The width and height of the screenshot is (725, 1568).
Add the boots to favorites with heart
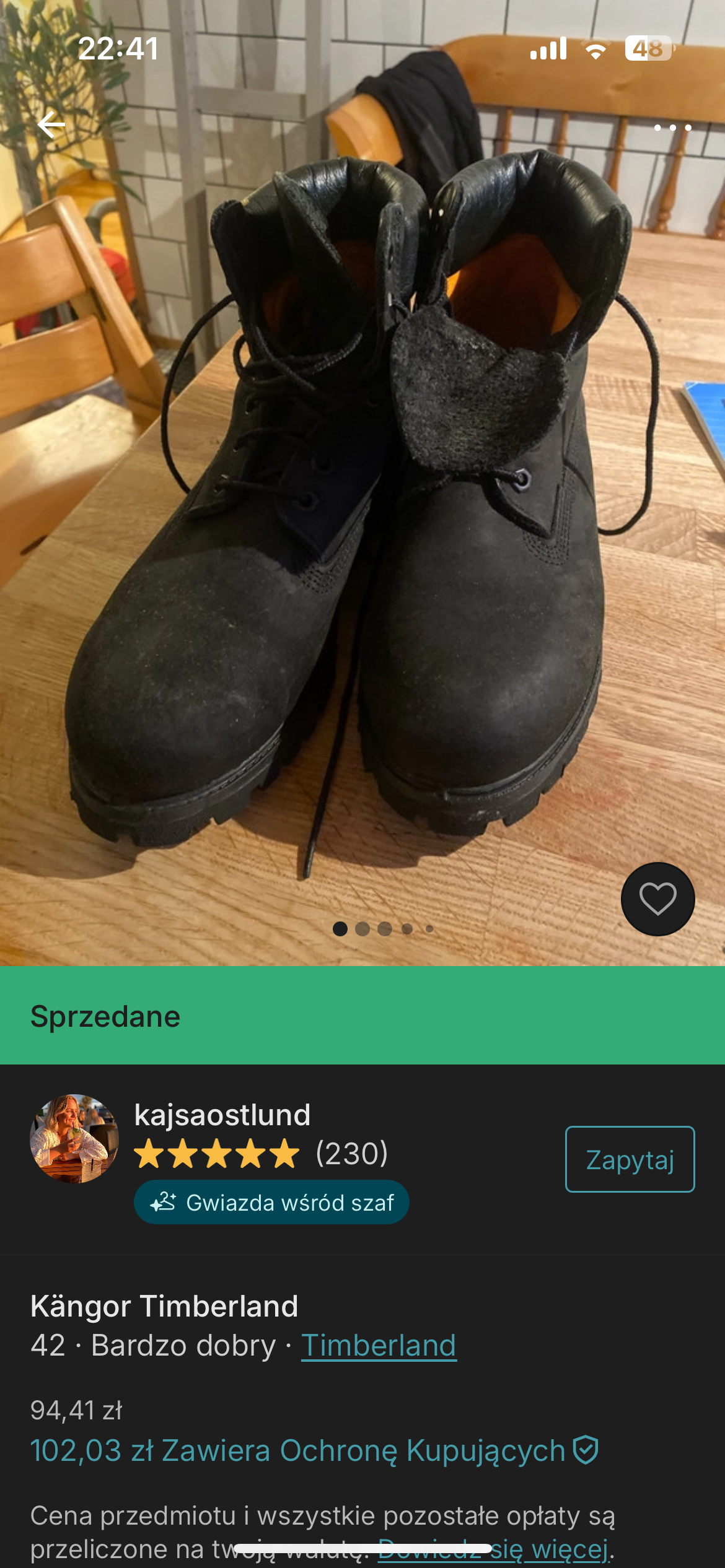tap(657, 899)
